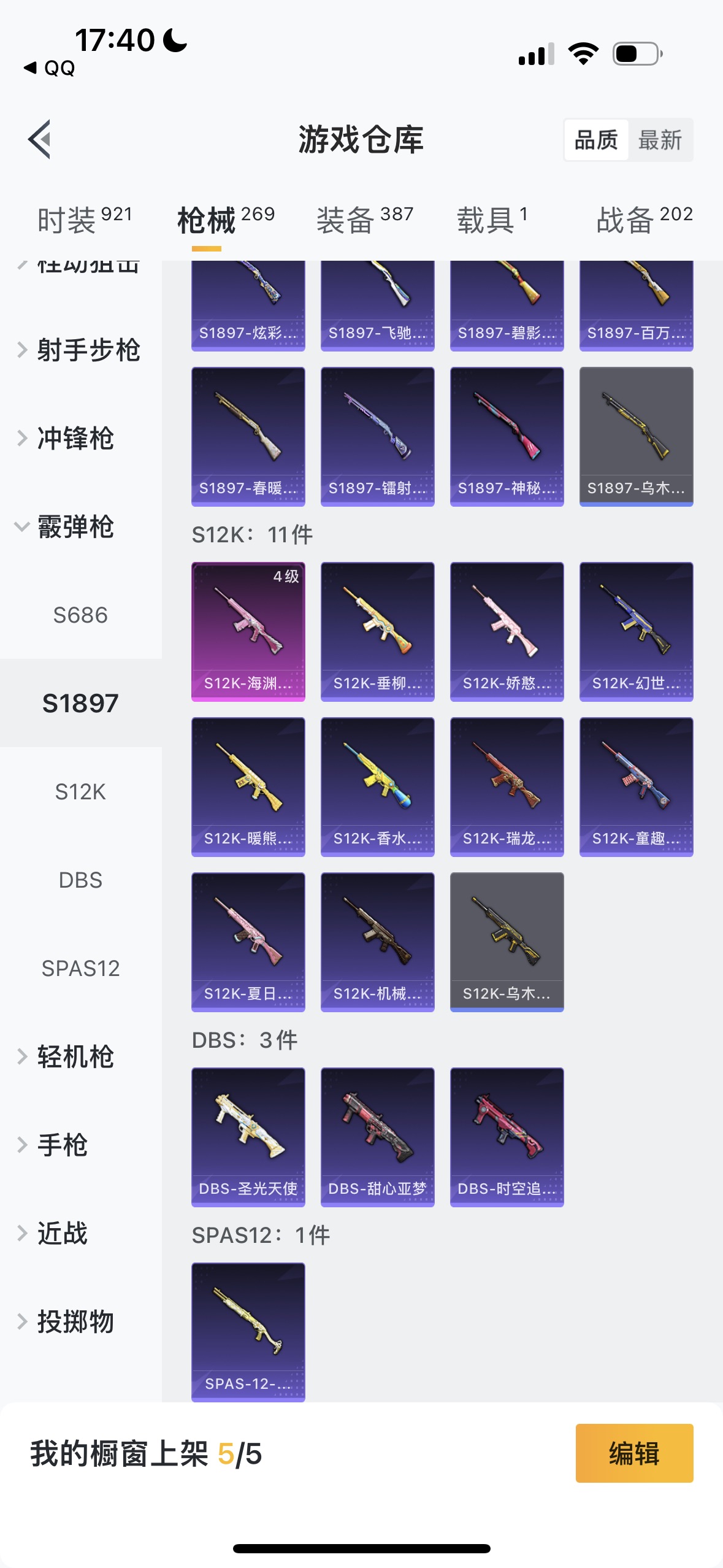This screenshot has height=1568, width=723.
Task: Select S686 in the sidebar
Action: click(x=80, y=615)
